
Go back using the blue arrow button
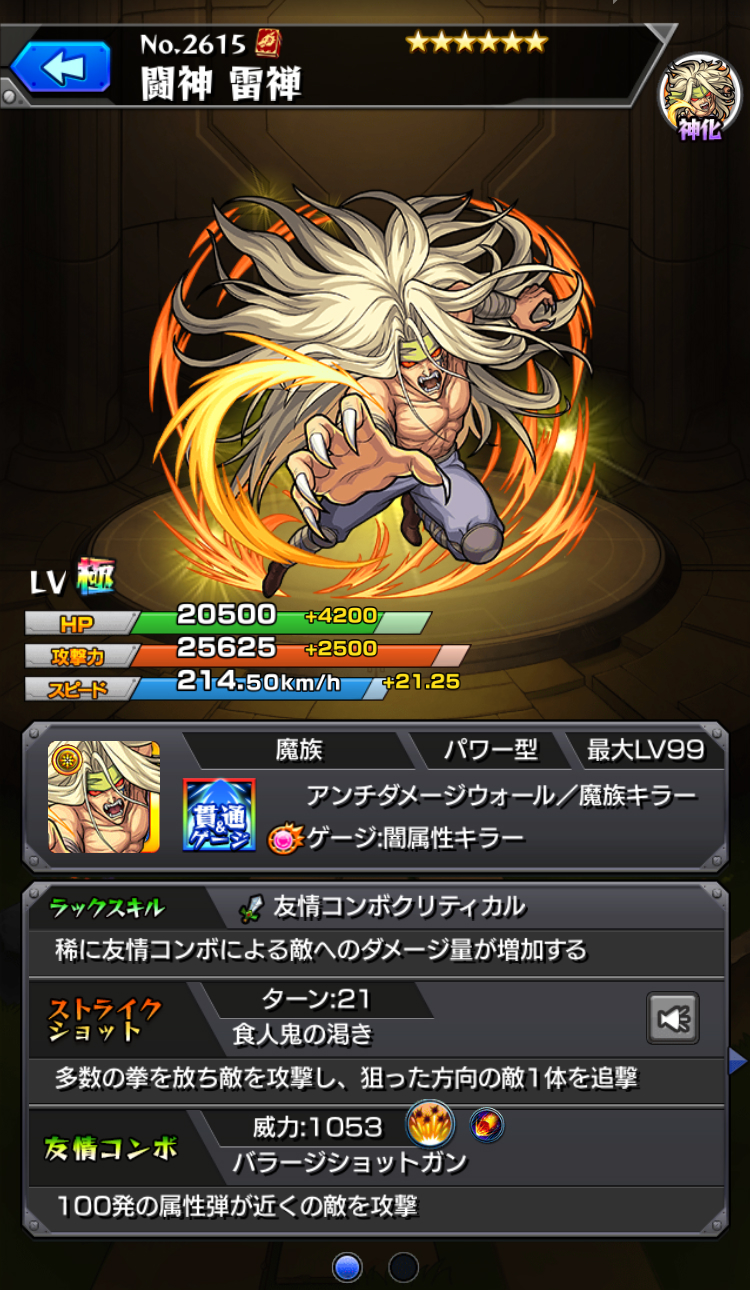coord(60,67)
